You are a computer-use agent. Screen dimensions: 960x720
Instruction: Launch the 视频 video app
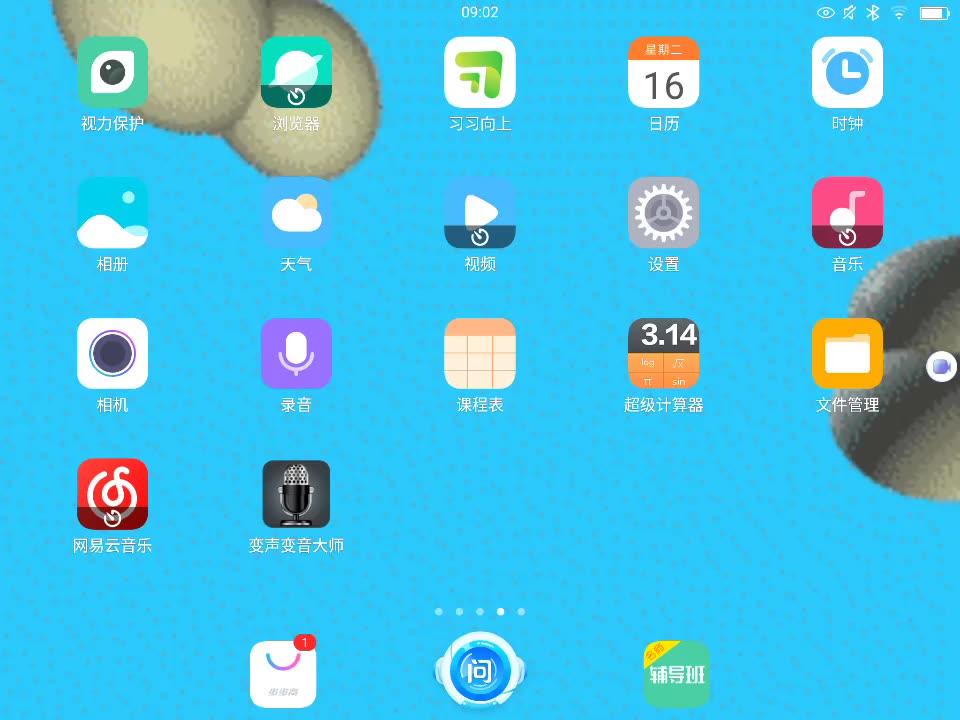click(480, 213)
